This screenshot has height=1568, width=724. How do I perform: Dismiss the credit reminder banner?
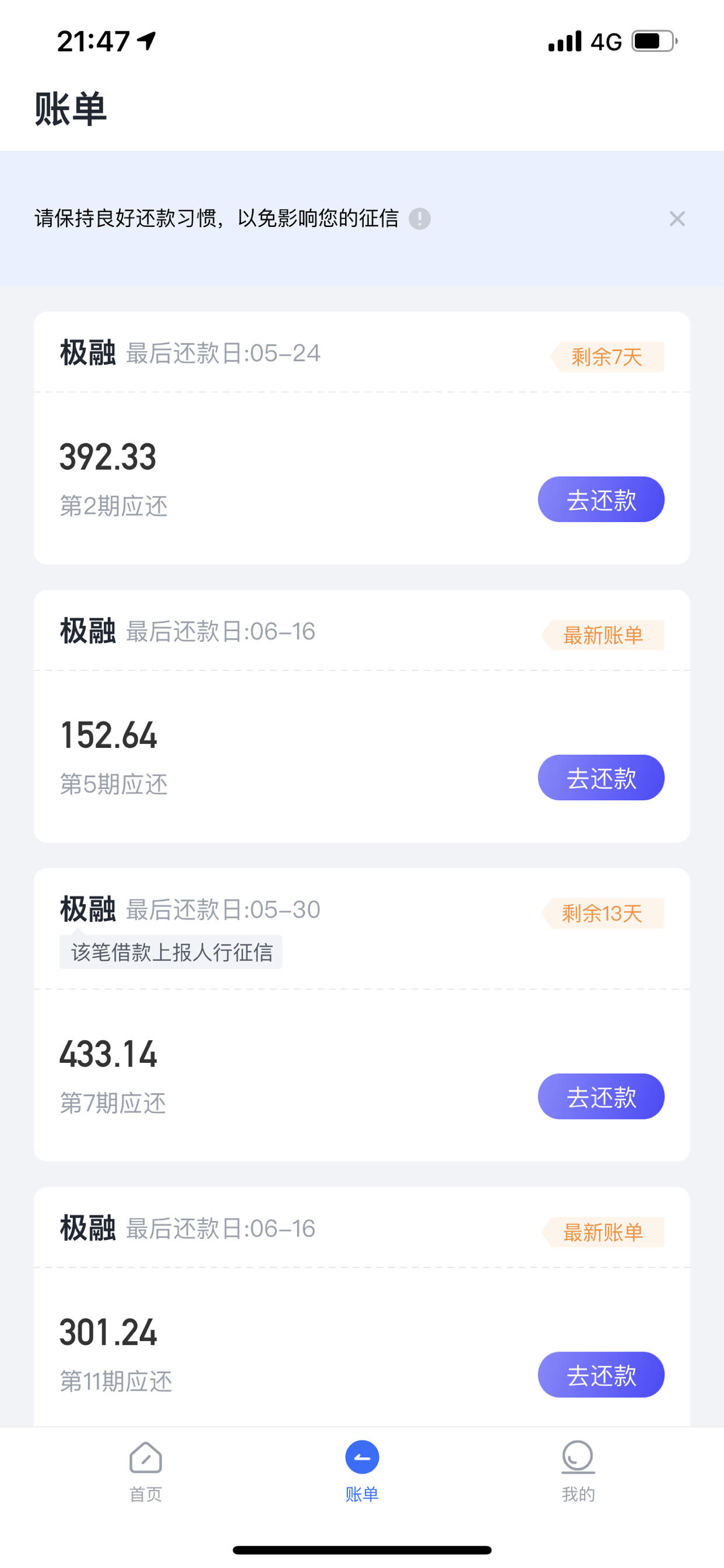(x=677, y=219)
